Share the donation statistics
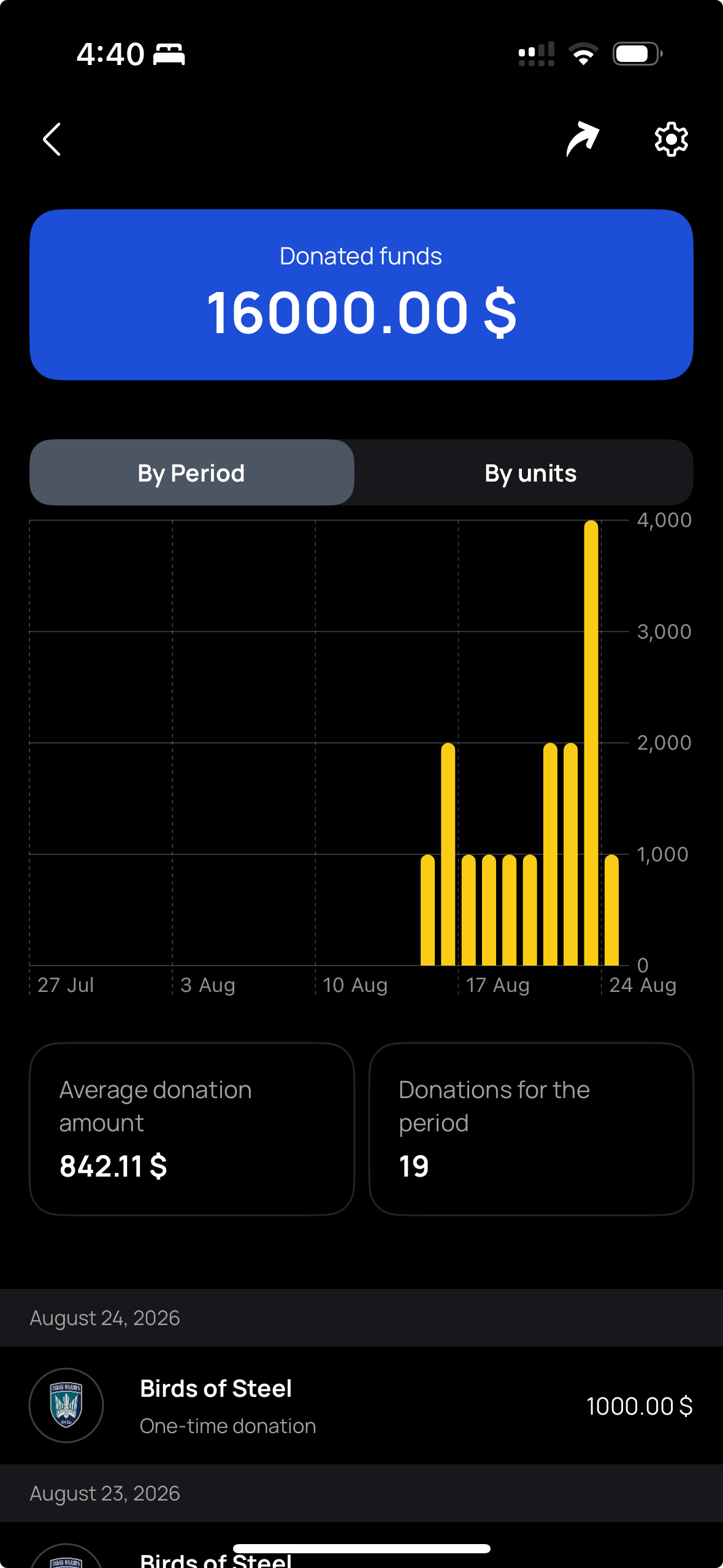 click(582, 139)
